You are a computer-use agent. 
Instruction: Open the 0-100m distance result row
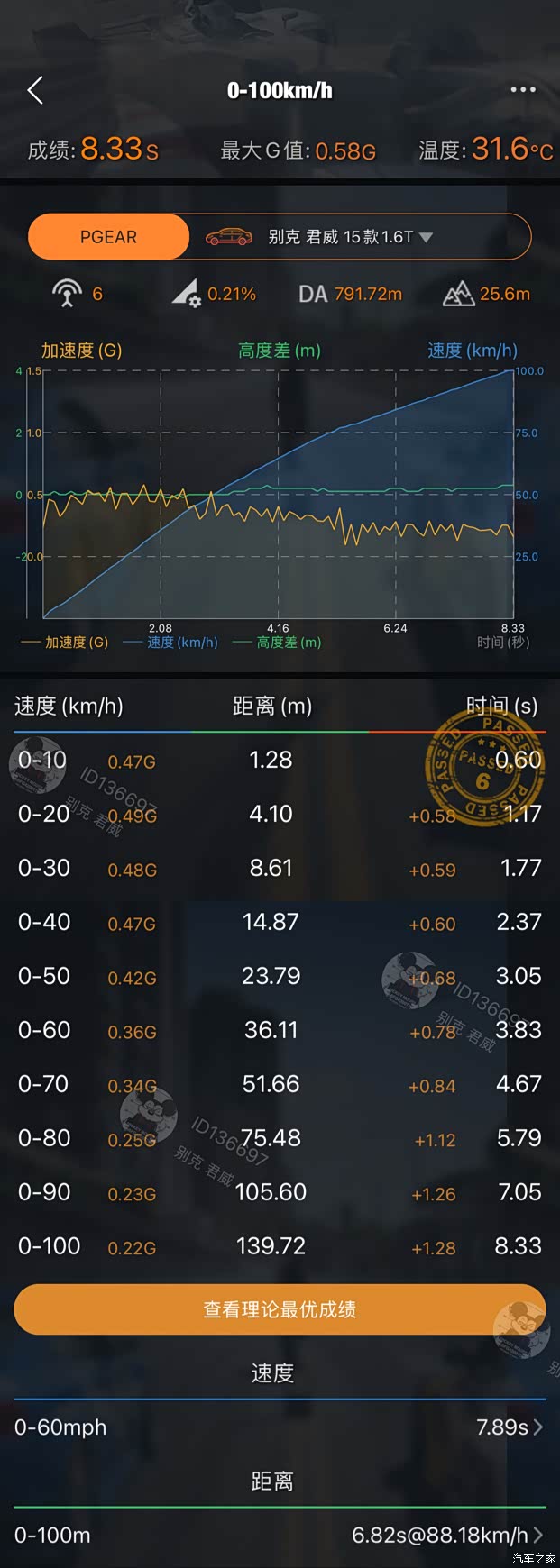(280, 1535)
